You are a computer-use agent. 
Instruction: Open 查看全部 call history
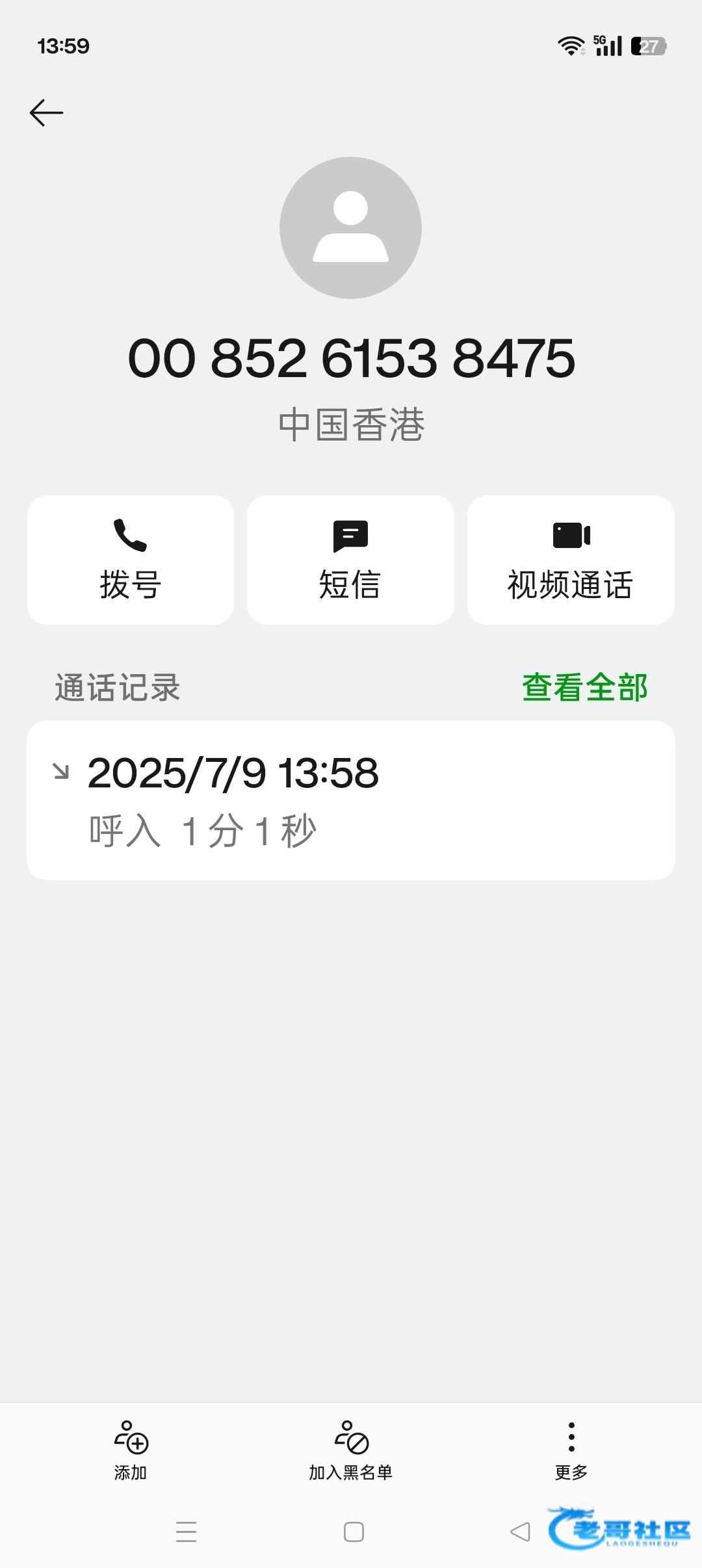[584, 687]
